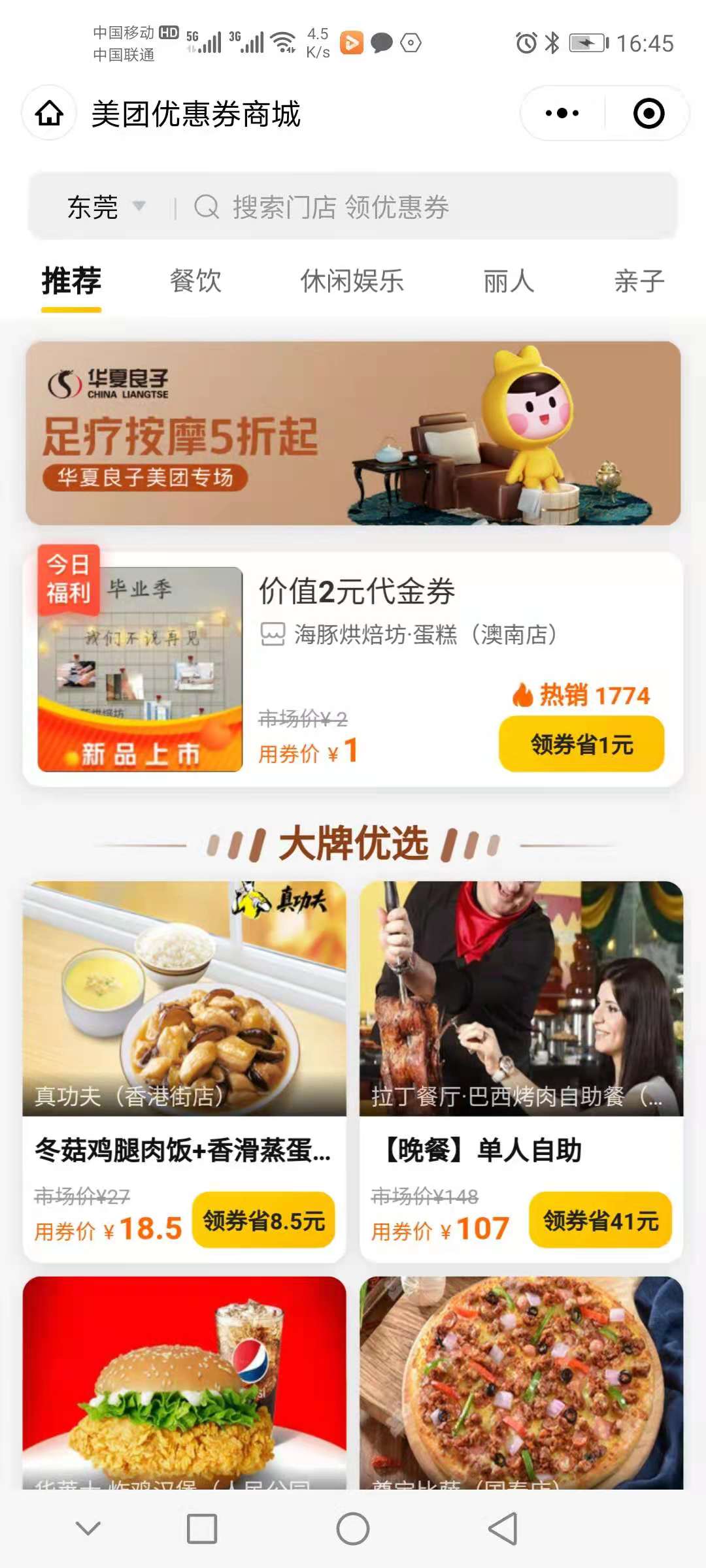This screenshot has width=706, height=1568.
Task: Open the 华夏良子 足疗按摩5折起 banner
Action: (353, 433)
